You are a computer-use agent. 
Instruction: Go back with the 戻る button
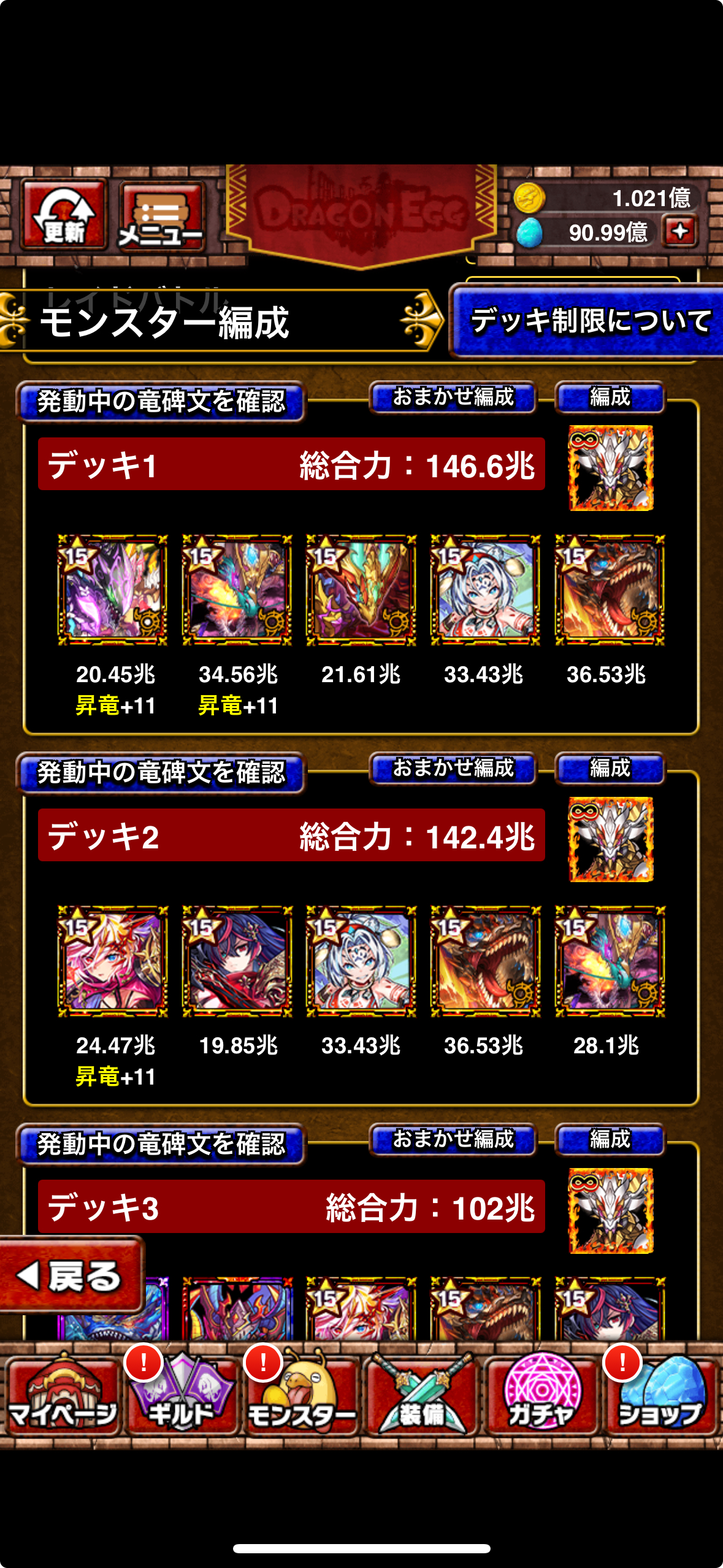(70, 1276)
